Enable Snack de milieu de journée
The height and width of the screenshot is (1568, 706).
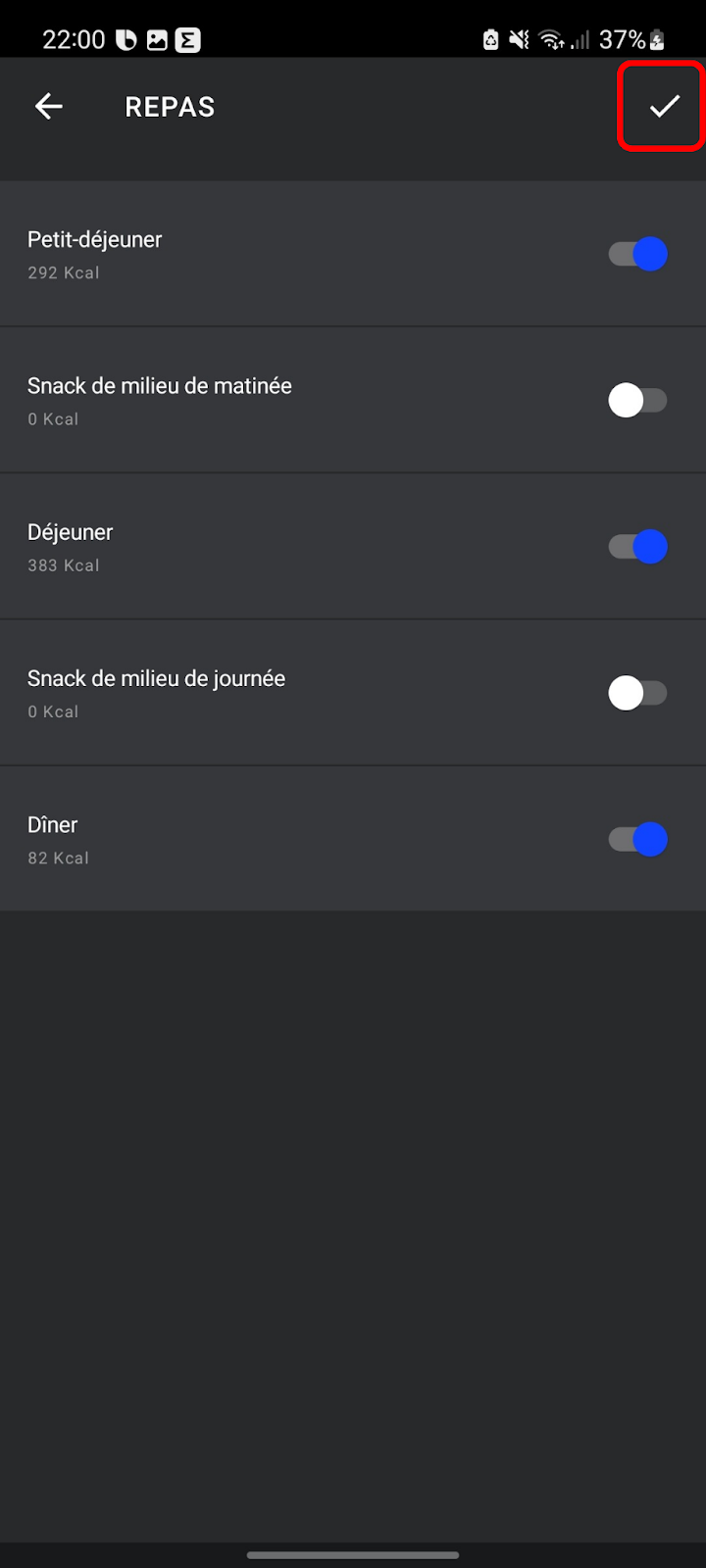coord(637,693)
